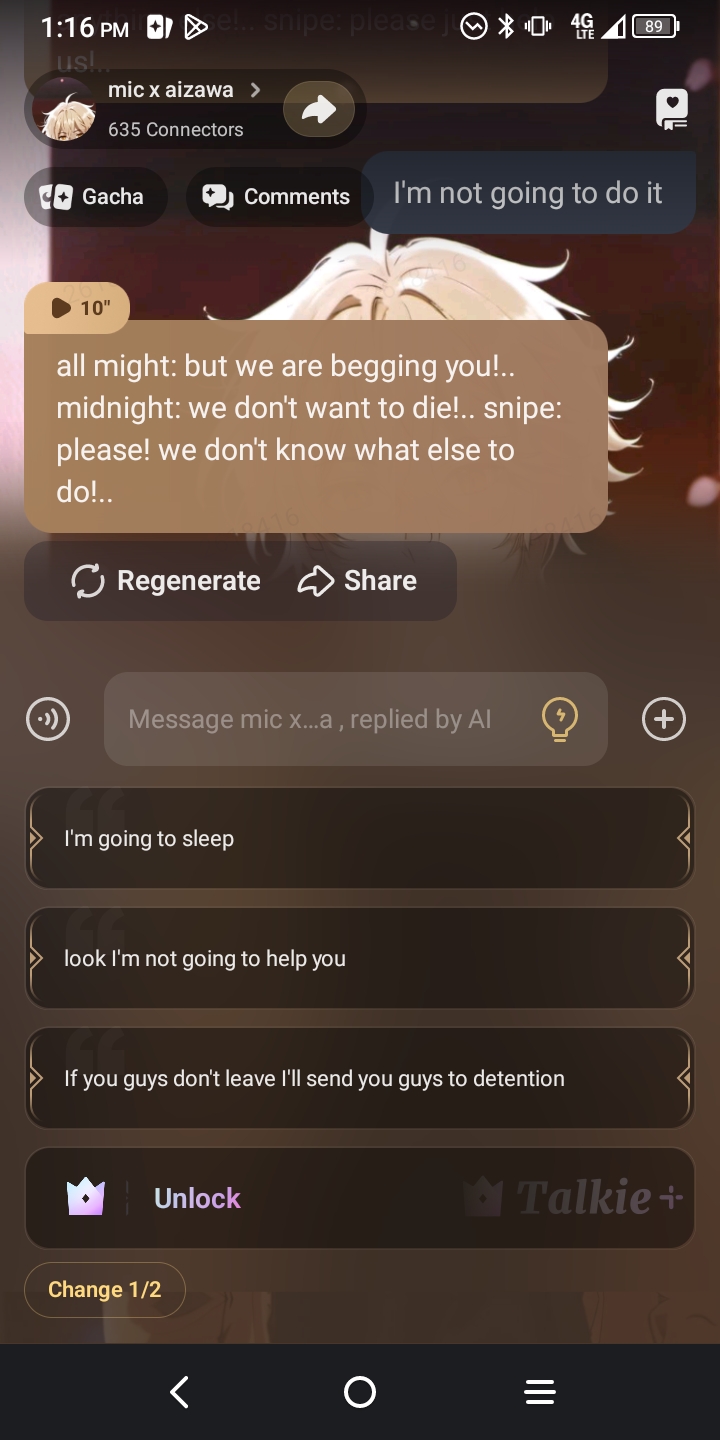This screenshot has height=1440, width=720.
Task: Tap the lightbulb inspiration icon
Action: pos(560,719)
